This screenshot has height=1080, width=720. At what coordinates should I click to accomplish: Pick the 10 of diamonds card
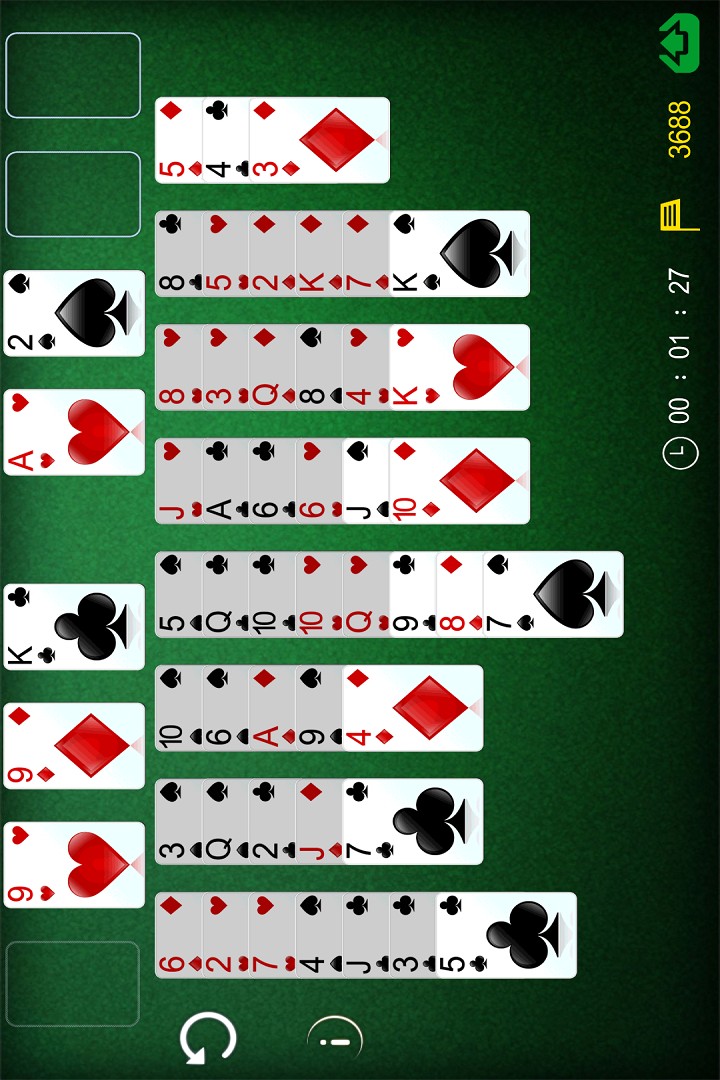460,481
